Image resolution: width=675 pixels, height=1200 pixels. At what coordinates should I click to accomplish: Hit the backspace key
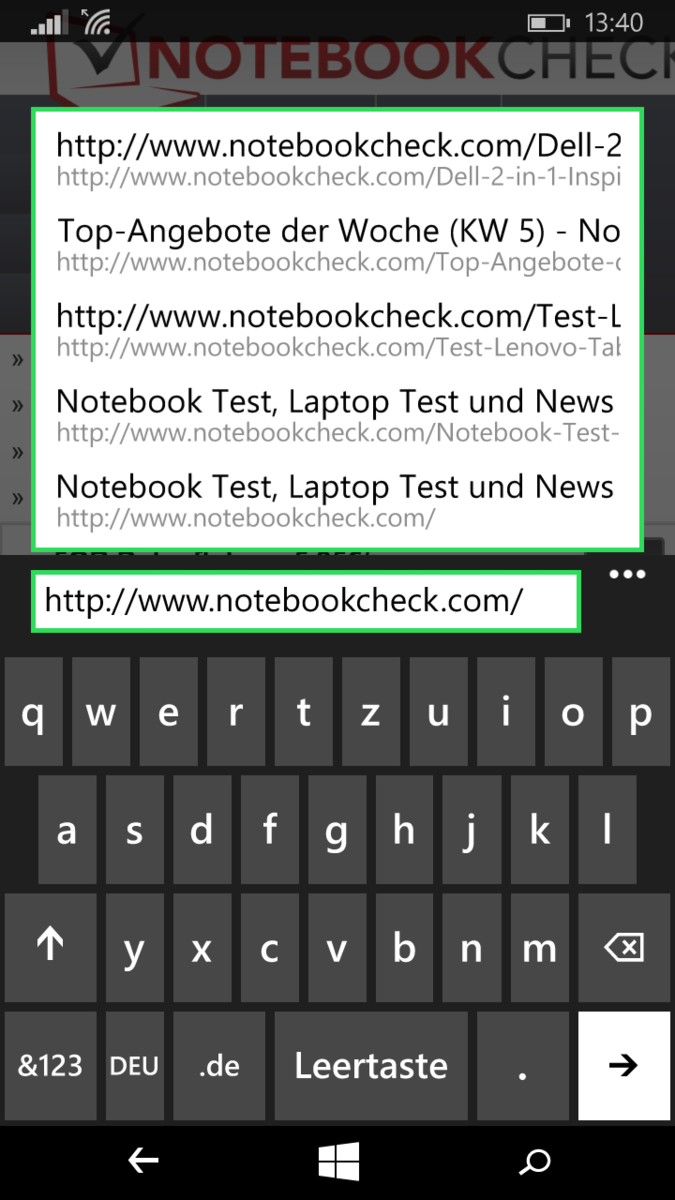(623, 948)
